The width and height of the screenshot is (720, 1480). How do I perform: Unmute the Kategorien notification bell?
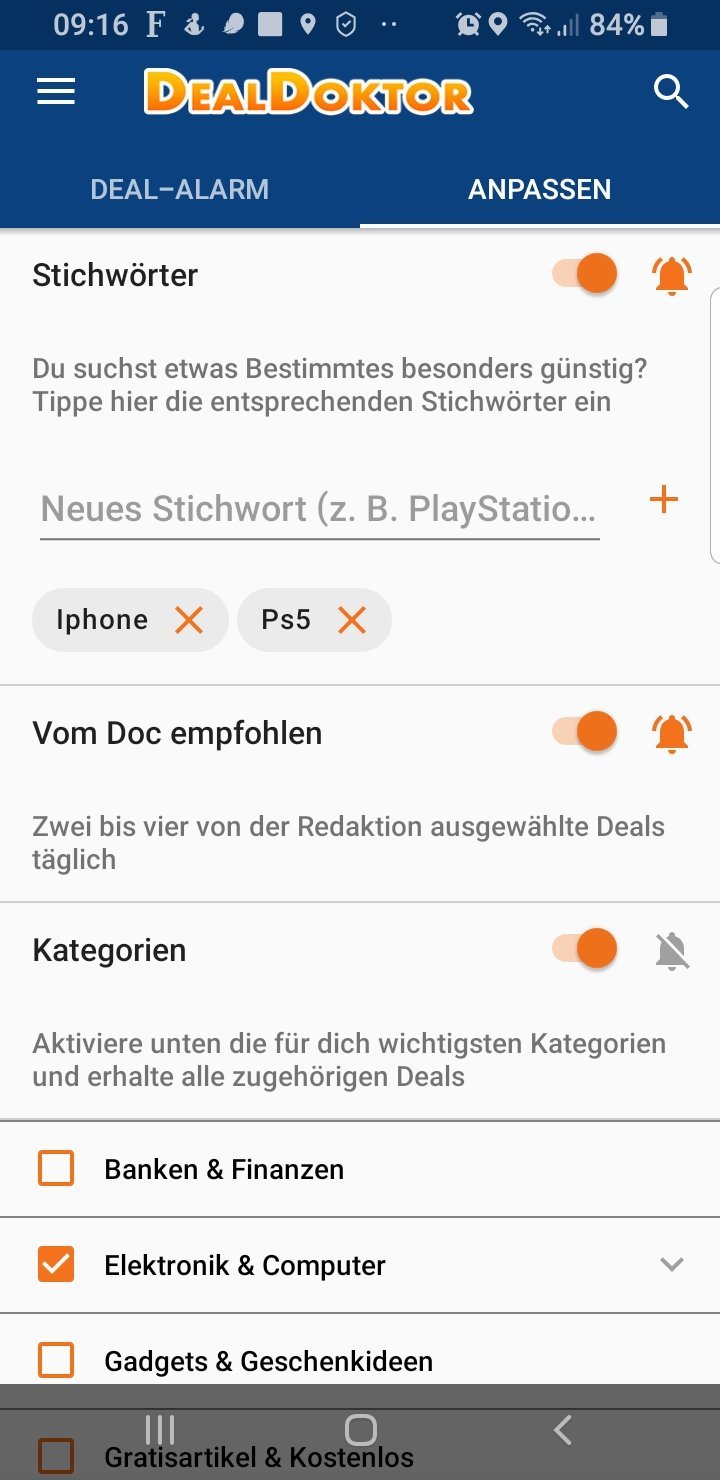672,950
